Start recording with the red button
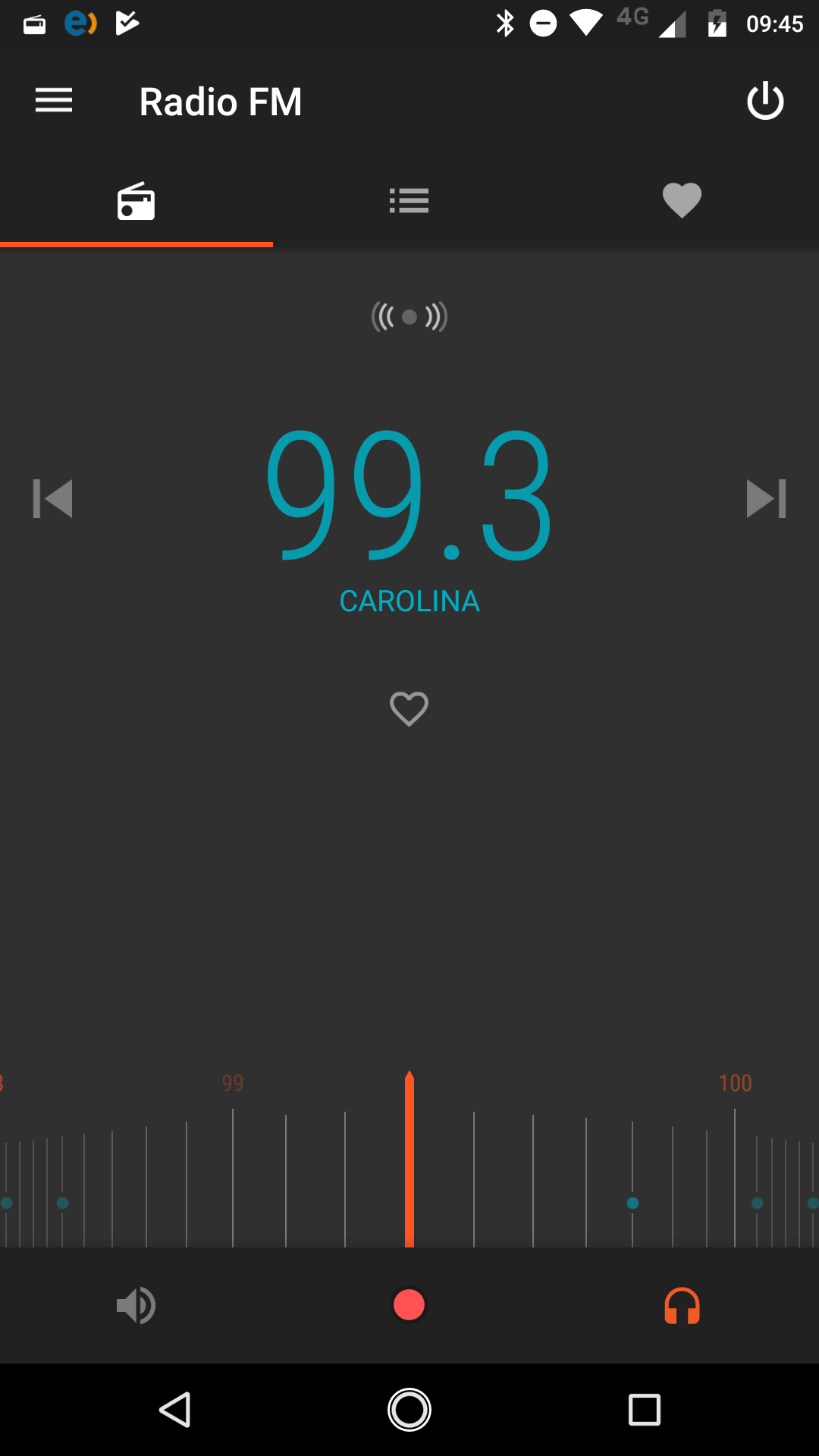The image size is (819, 1456). (409, 1305)
